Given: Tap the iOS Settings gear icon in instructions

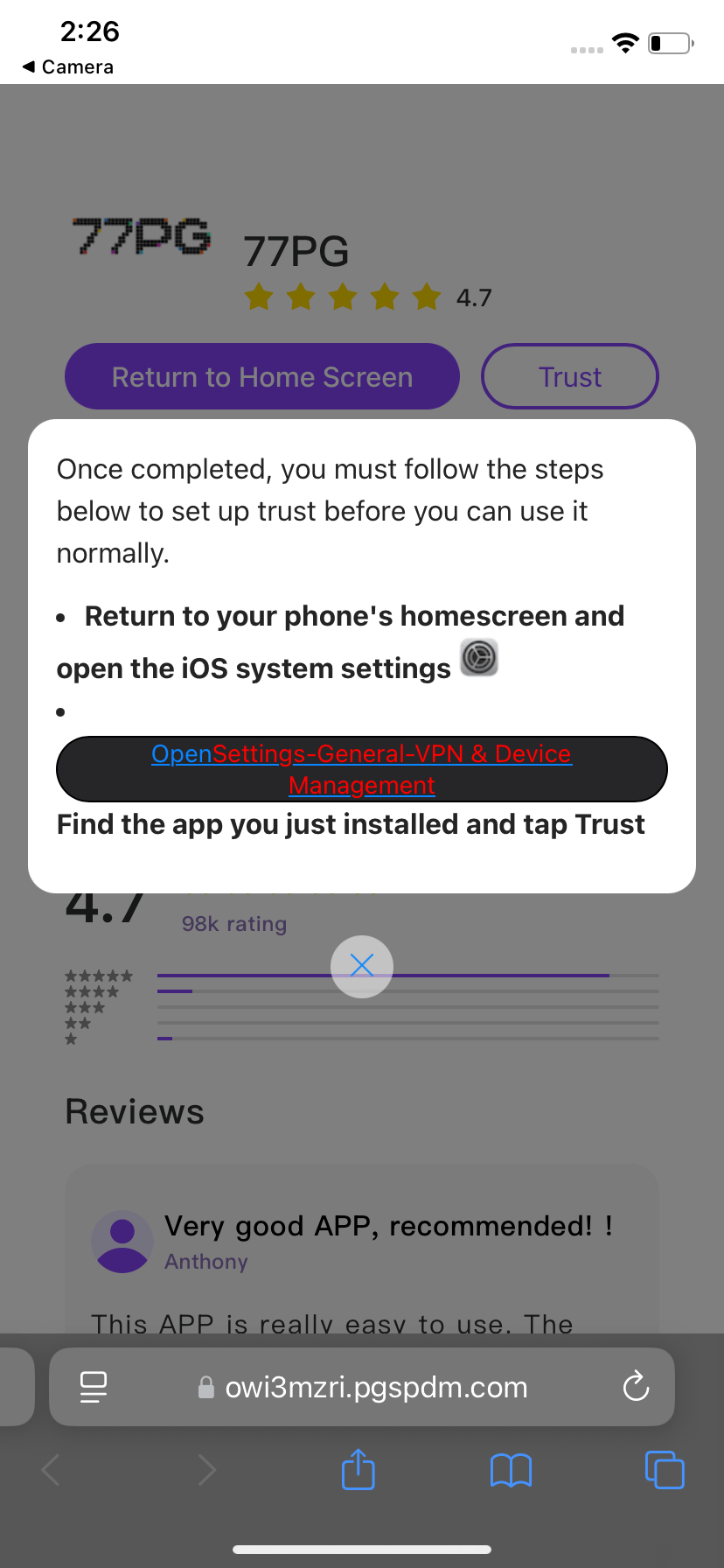Looking at the screenshot, I should pos(478,657).
